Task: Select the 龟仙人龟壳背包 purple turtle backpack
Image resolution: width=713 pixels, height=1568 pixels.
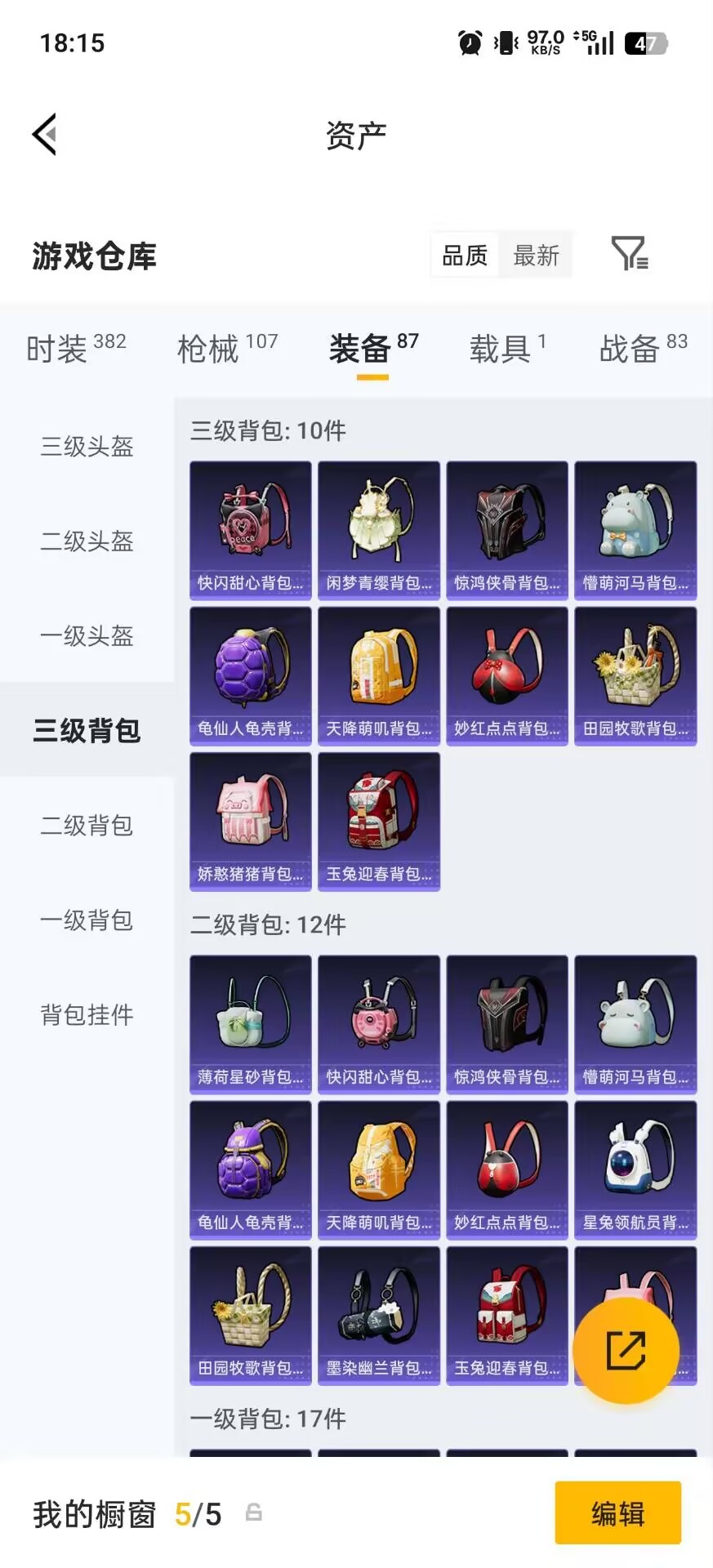Action: (x=250, y=675)
